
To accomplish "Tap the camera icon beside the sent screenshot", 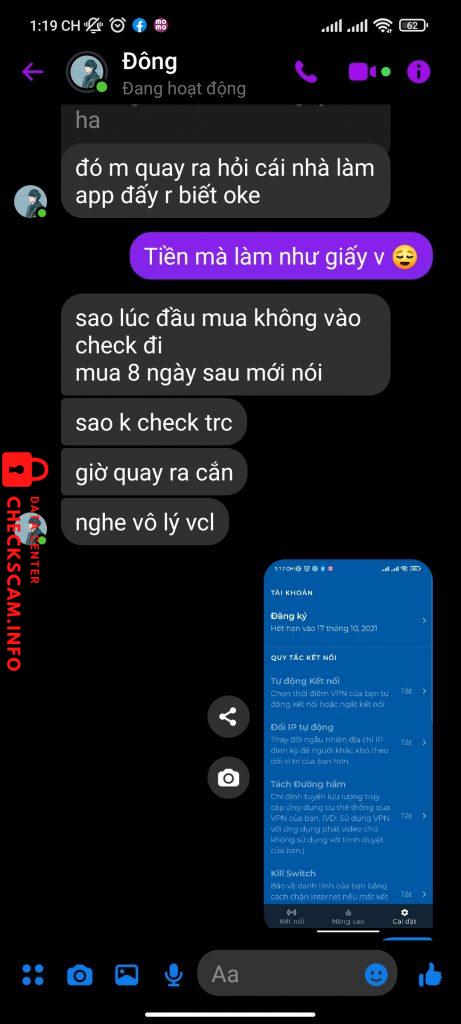I will tap(228, 778).
